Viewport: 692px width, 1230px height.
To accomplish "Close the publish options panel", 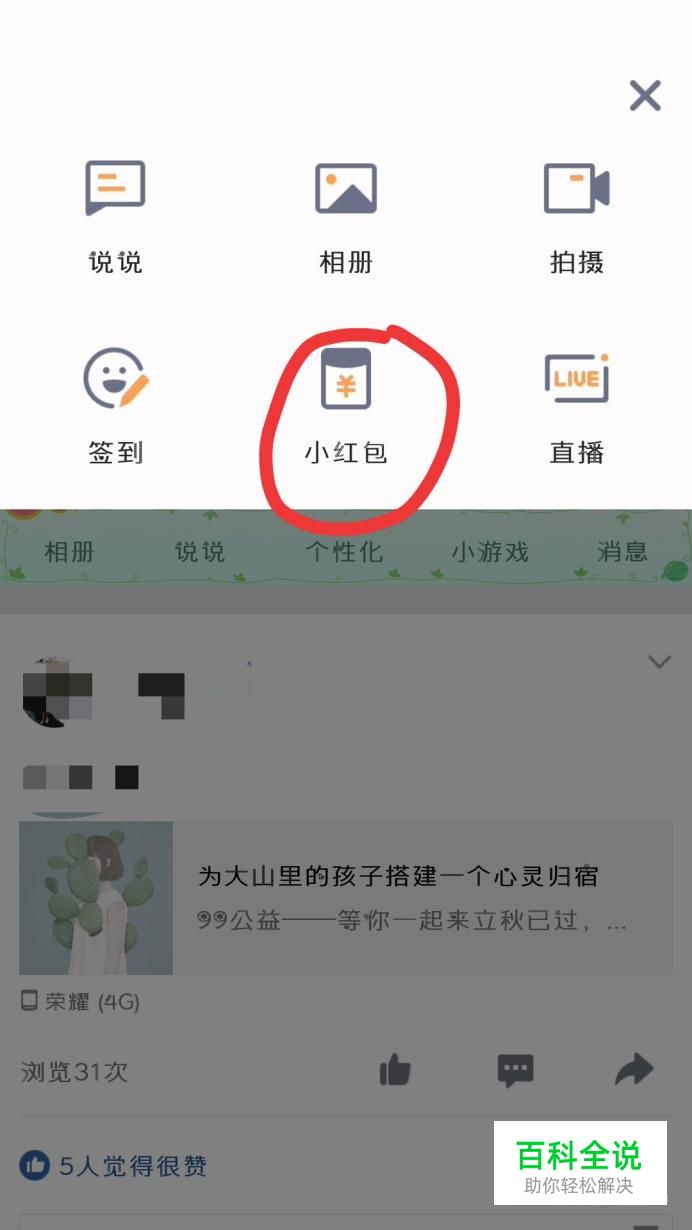I will pos(645,96).
